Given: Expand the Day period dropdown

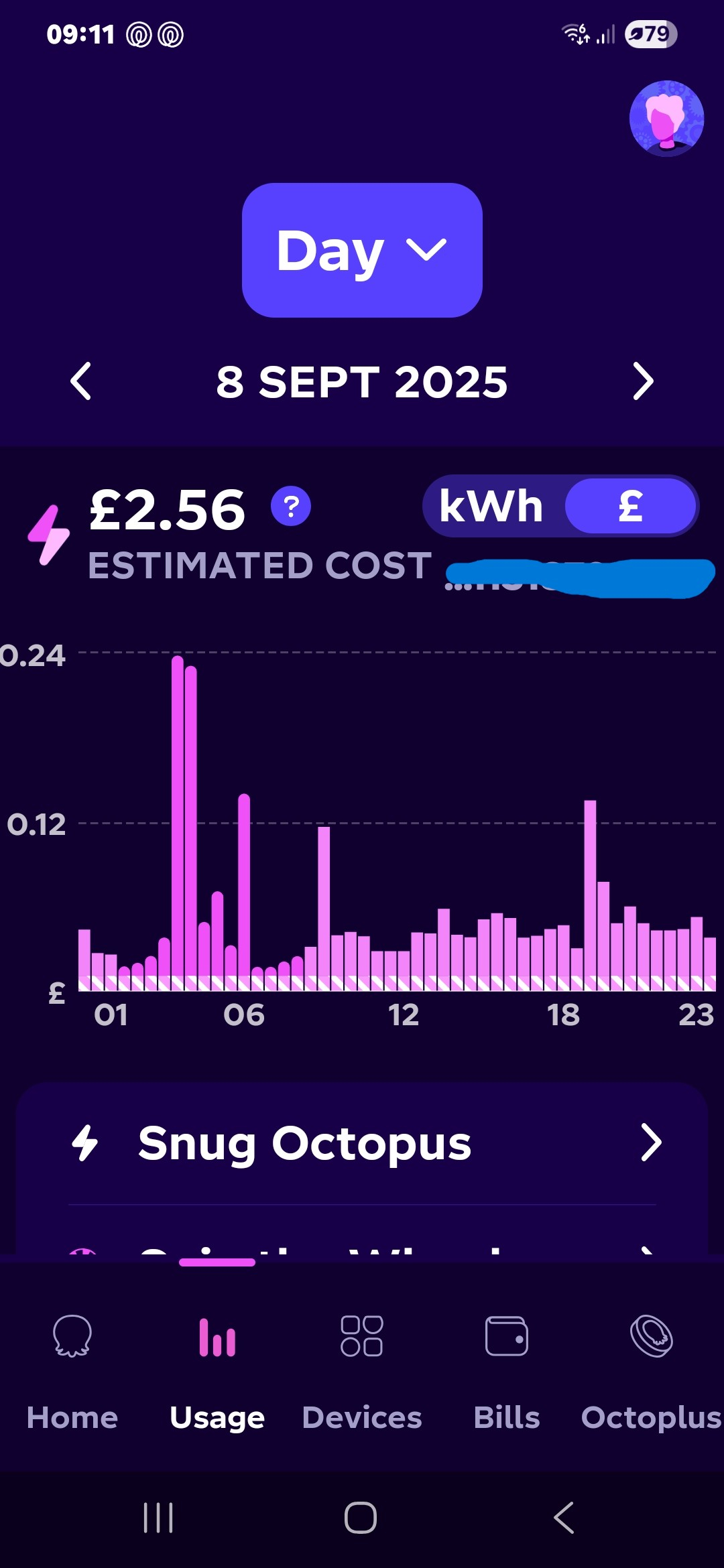Looking at the screenshot, I should click(362, 250).
